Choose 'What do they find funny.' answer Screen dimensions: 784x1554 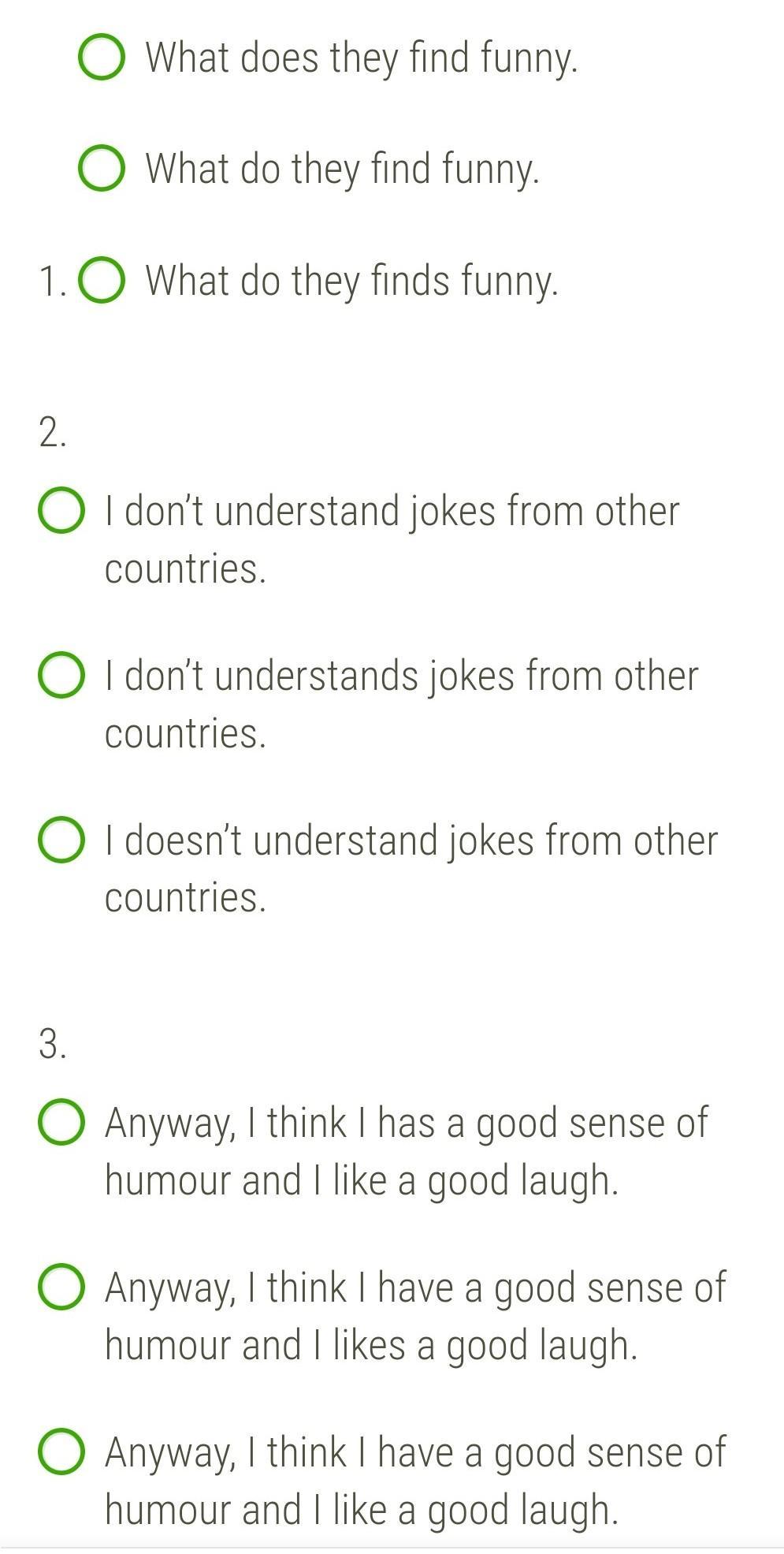click(x=102, y=169)
